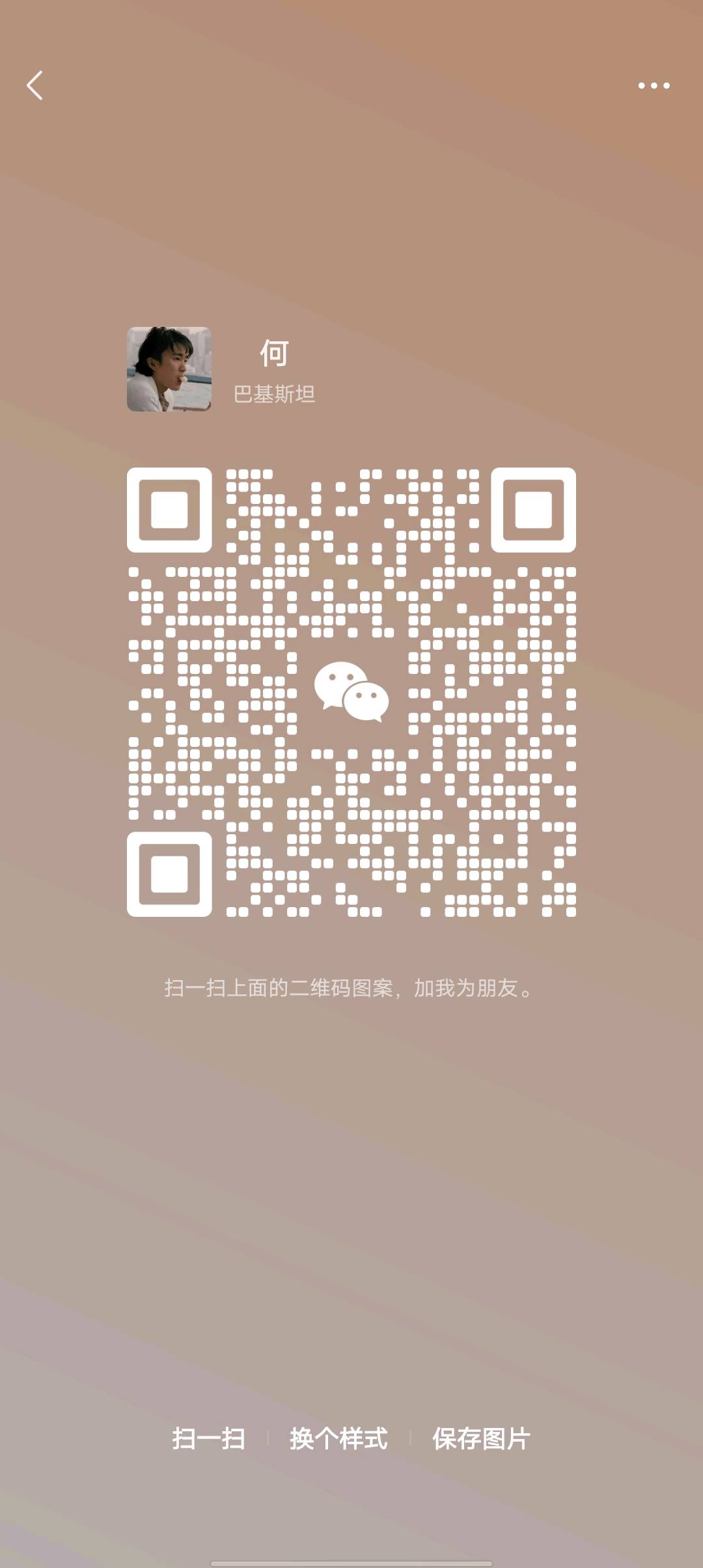
Task: Tap 扫一扫 to scan a code
Action: 208,1438
